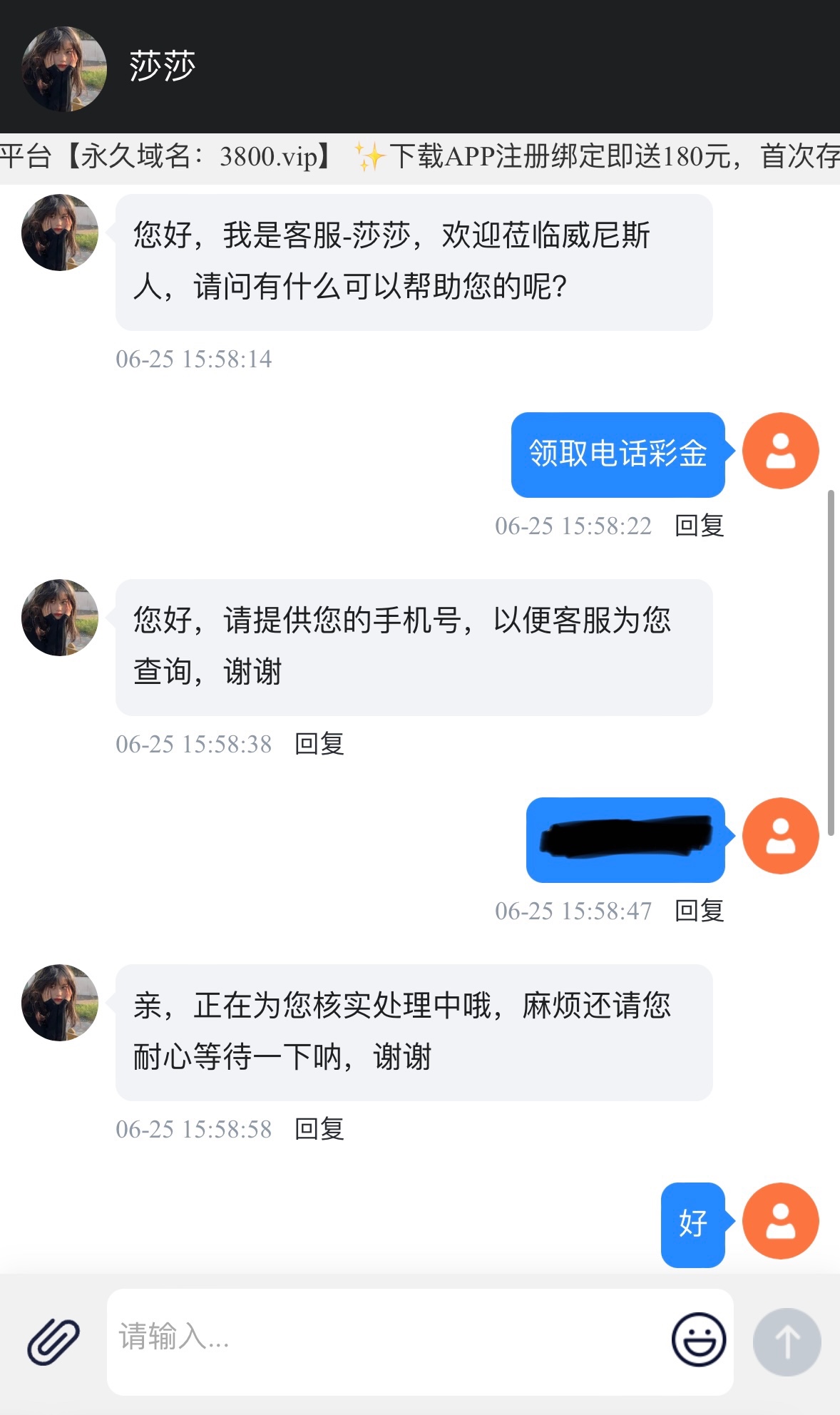Open 莎莎's avatar in the header
Screen dimensions: 840x1415
pos(64,68)
